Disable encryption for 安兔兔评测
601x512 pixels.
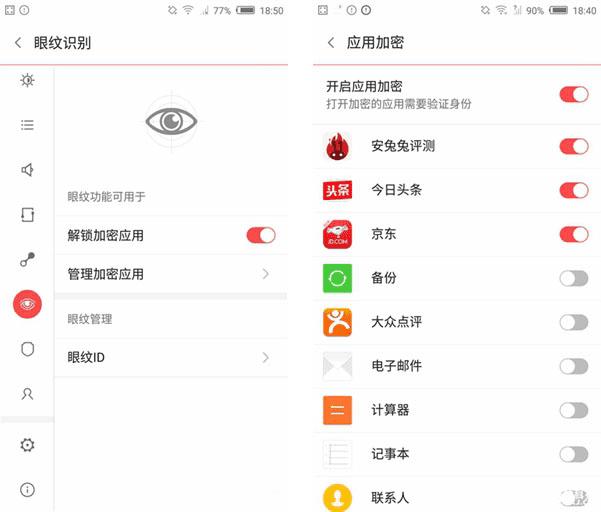click(x=573, y=146)
